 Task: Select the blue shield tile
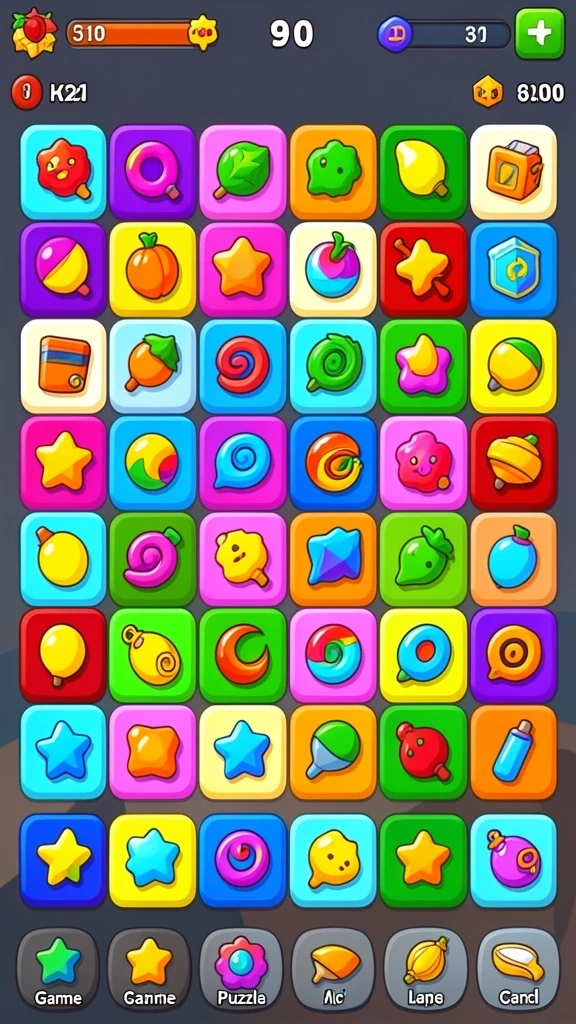tap(513, 269)
